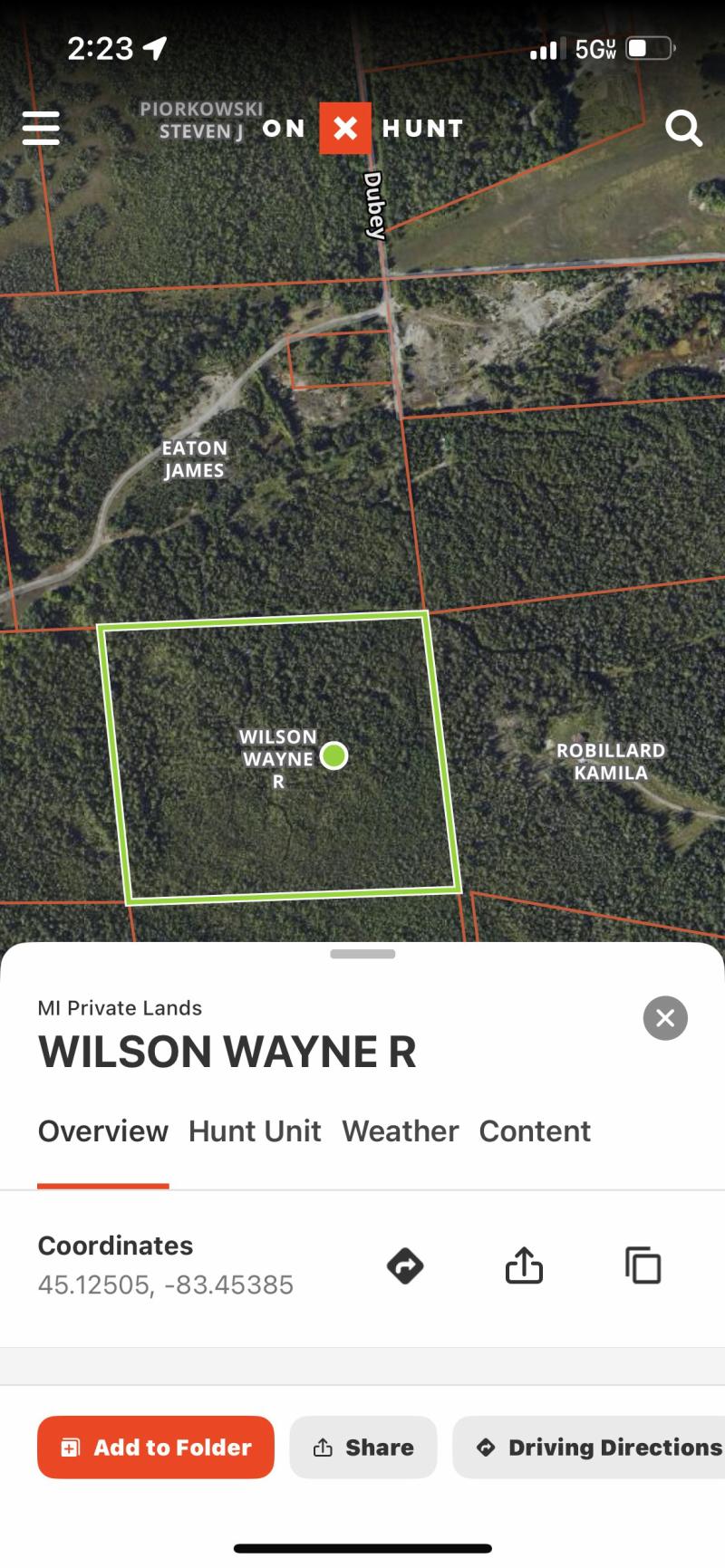Screen dimensions: 725x1568
Task: Open the map search
Action: 683,129
